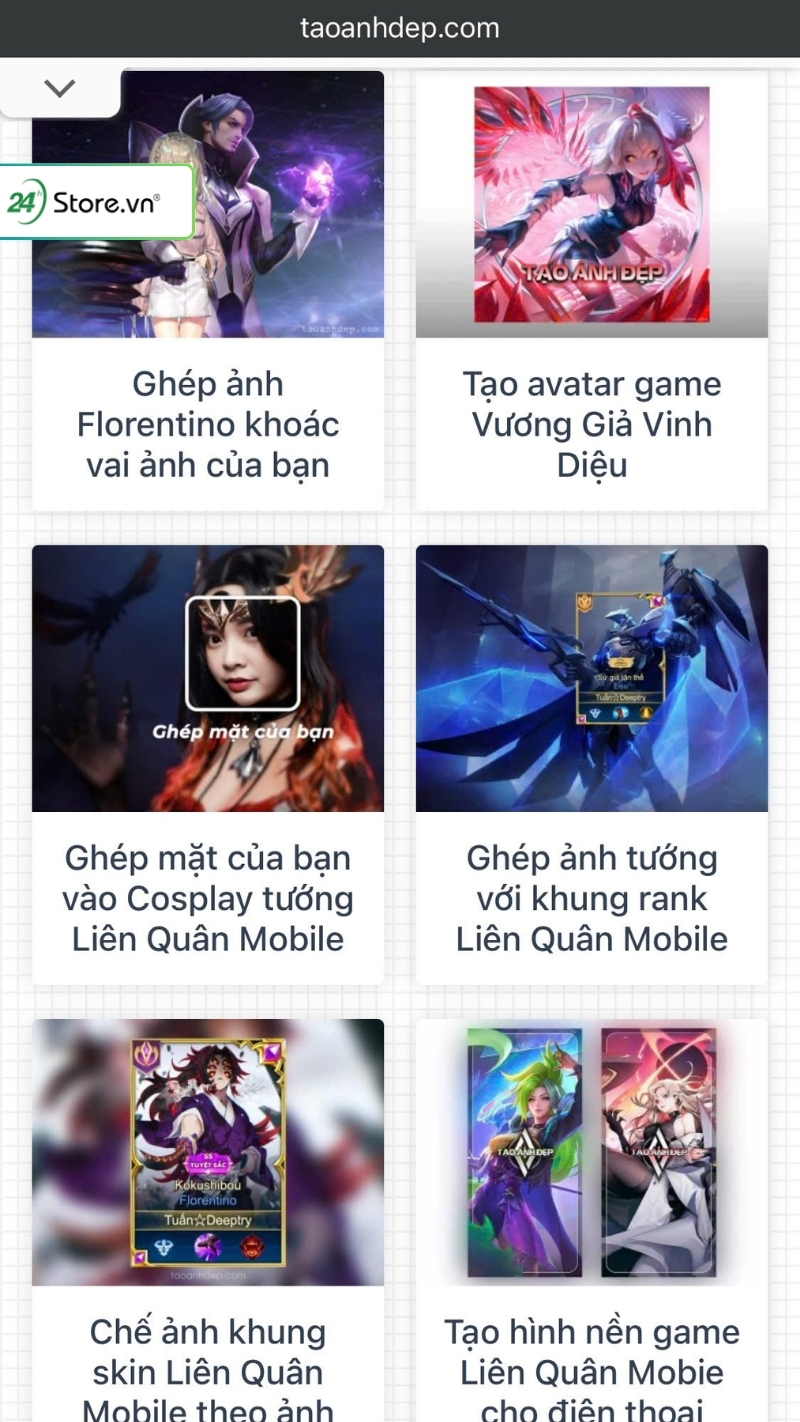800x1422 pixels.
Task: Collapse the banner using the chevron arrow
Action: click(59, 88)
